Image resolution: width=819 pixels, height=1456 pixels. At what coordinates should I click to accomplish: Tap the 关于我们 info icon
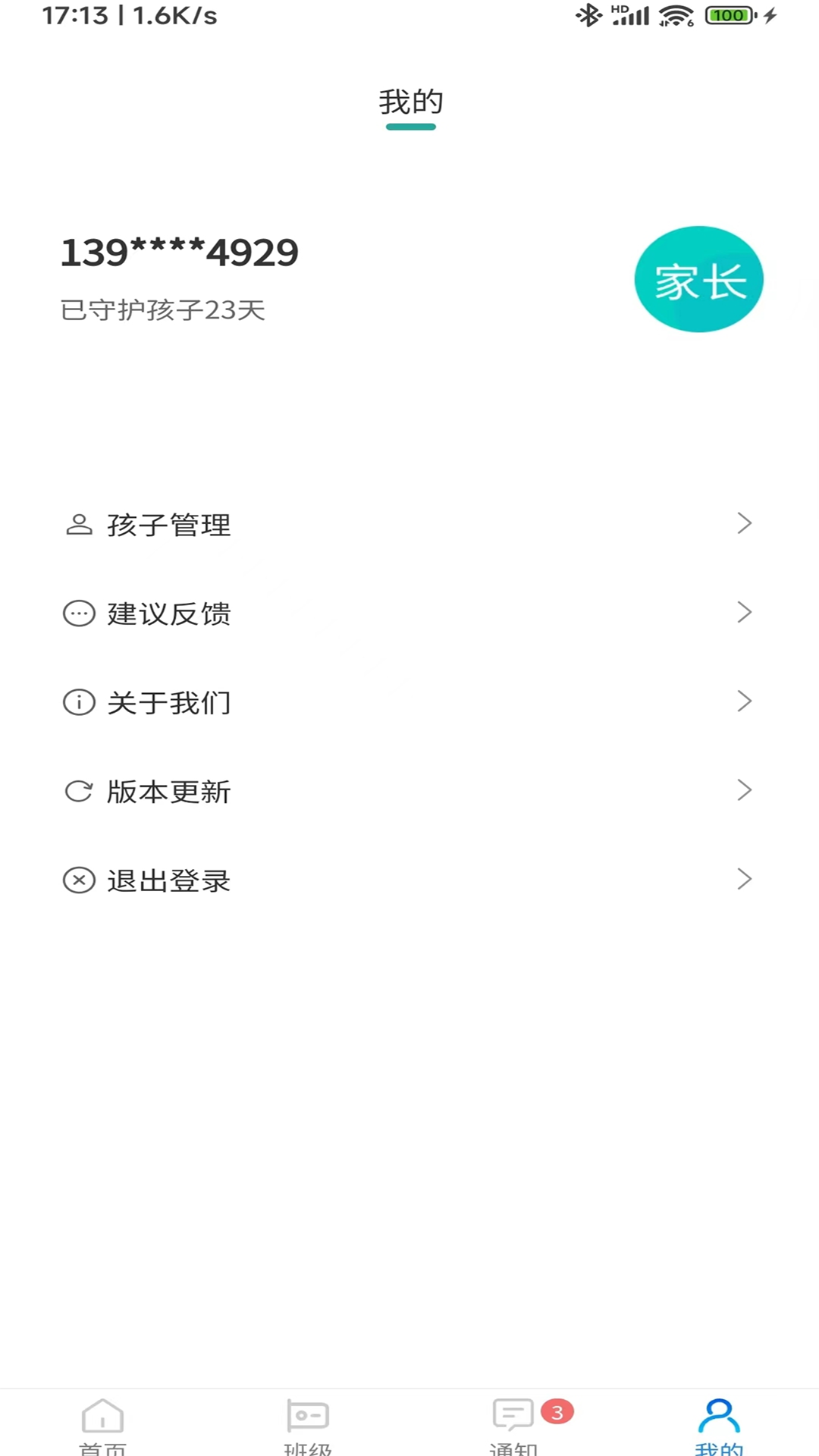[78, 701]
